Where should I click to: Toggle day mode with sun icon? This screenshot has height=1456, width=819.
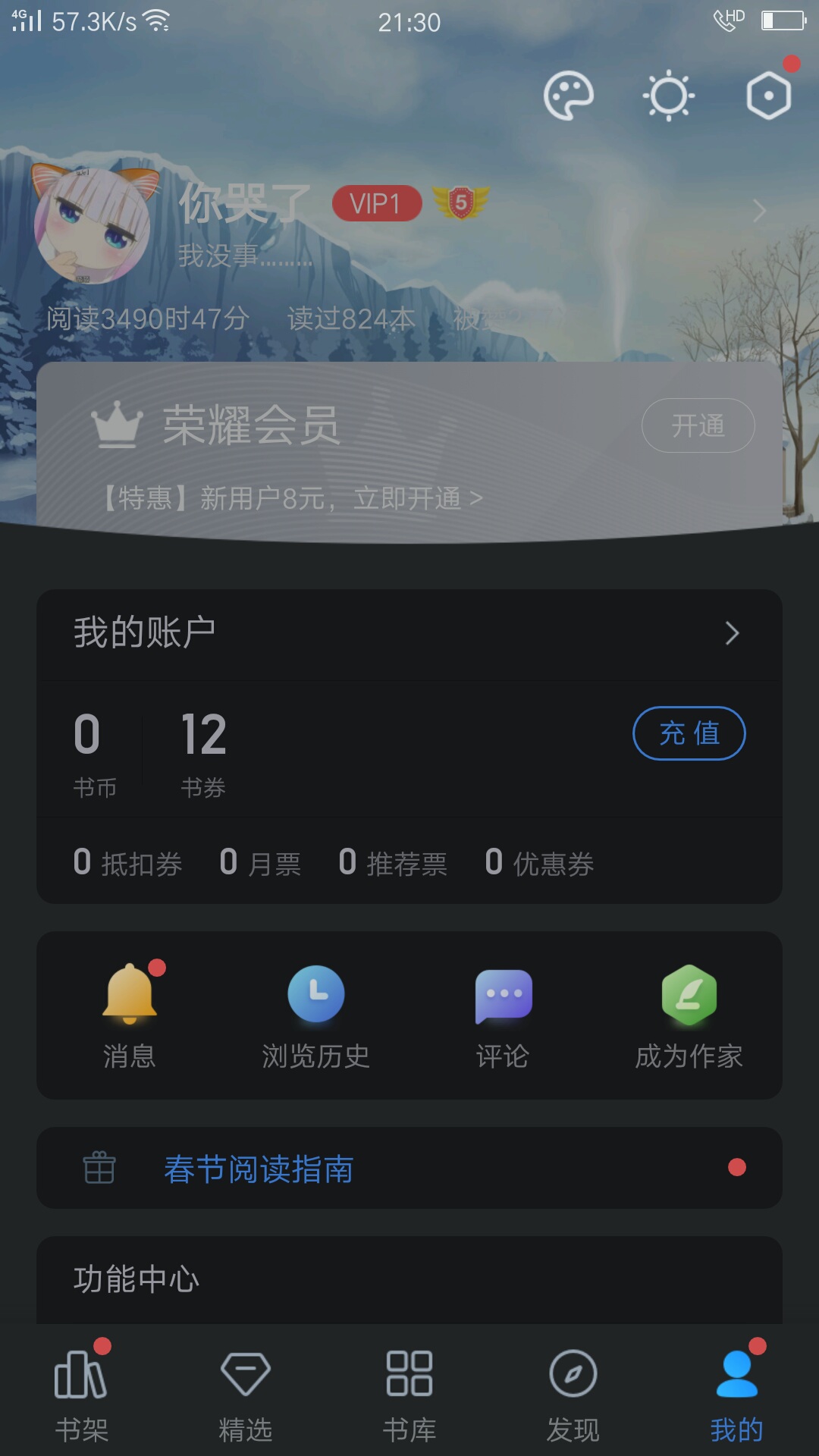click(x=668, y=96)
